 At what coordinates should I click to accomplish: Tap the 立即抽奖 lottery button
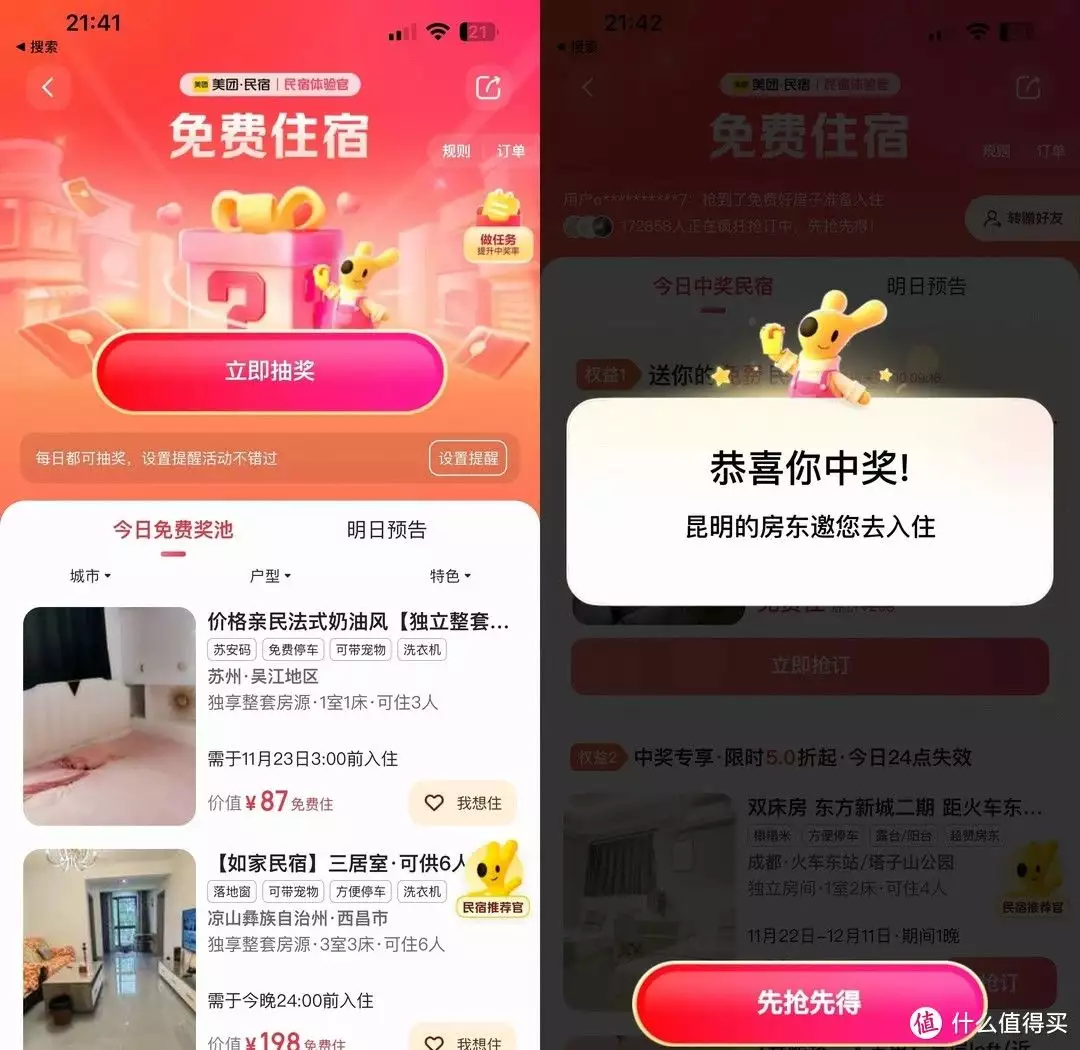(x=270, y=371)
